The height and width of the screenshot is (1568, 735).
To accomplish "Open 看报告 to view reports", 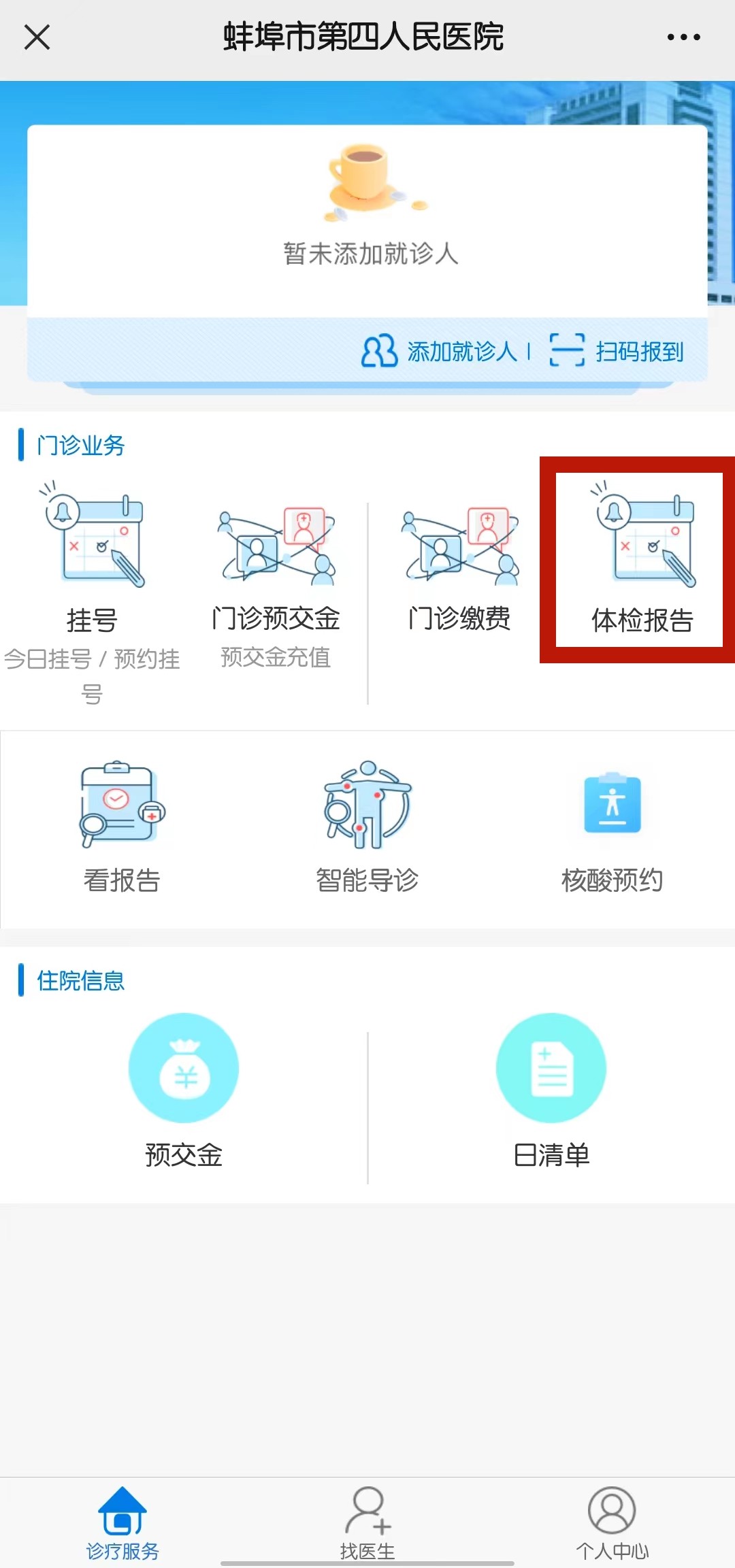I will tap(122, 827).
